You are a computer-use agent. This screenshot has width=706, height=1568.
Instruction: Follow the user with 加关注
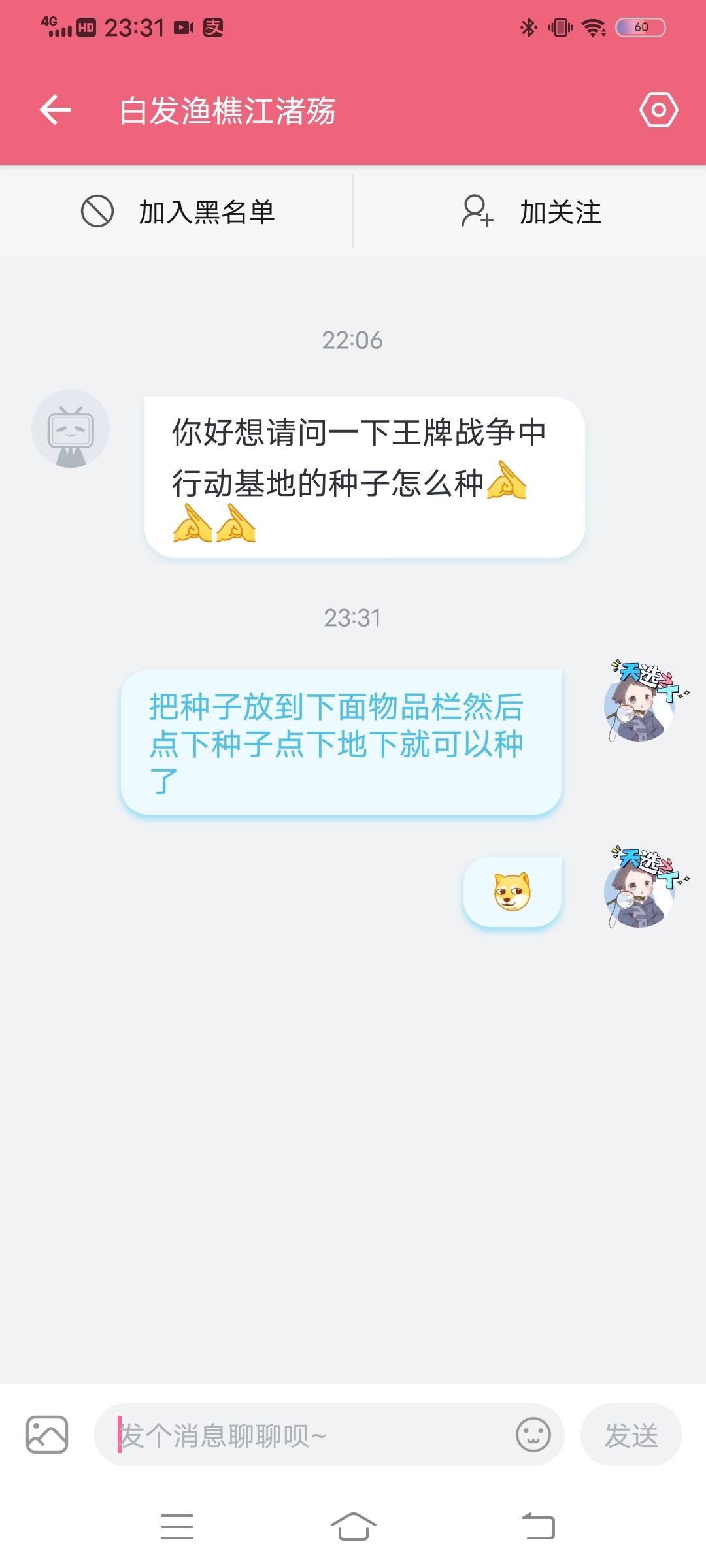(x=530, y=212)
